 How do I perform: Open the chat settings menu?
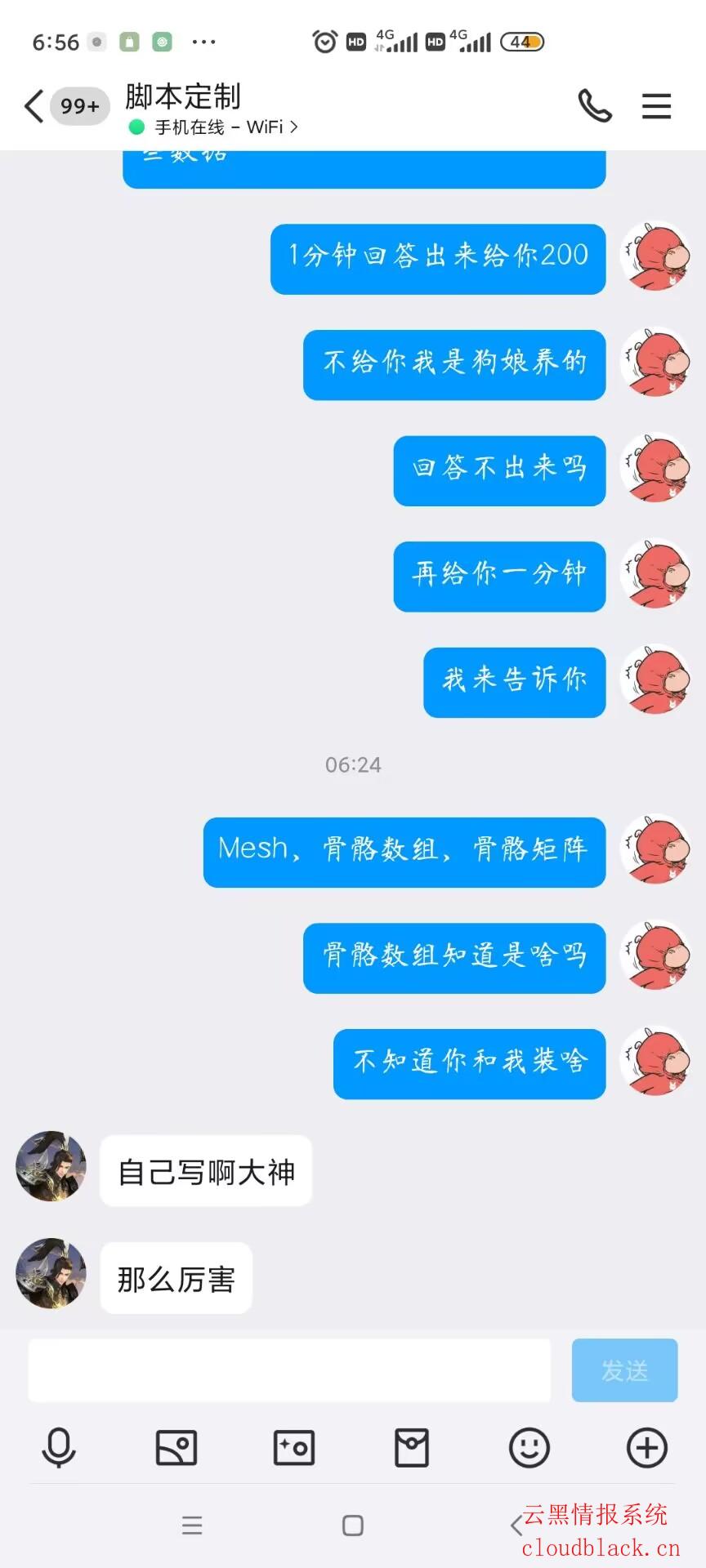(656, 106)
